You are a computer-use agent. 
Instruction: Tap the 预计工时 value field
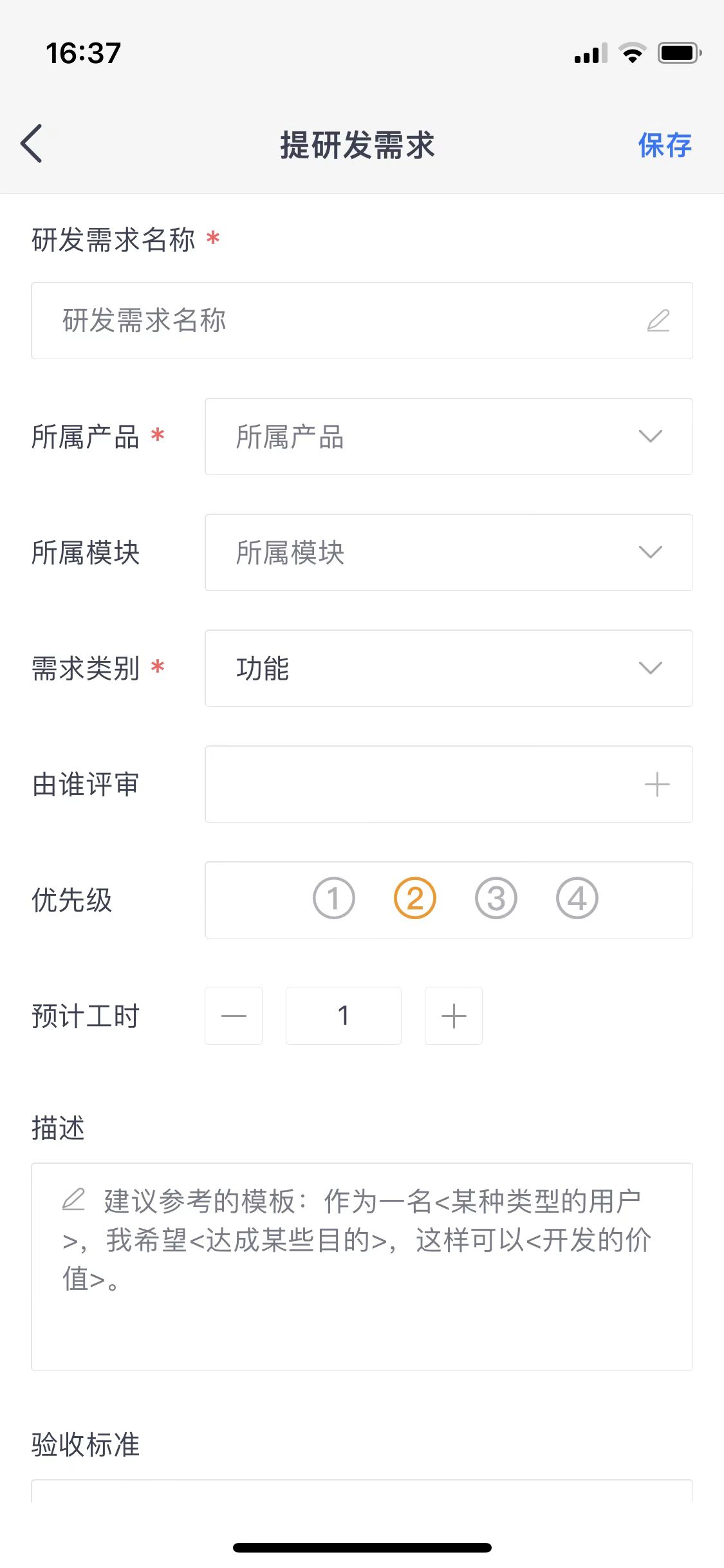(x=344, y=1016)
